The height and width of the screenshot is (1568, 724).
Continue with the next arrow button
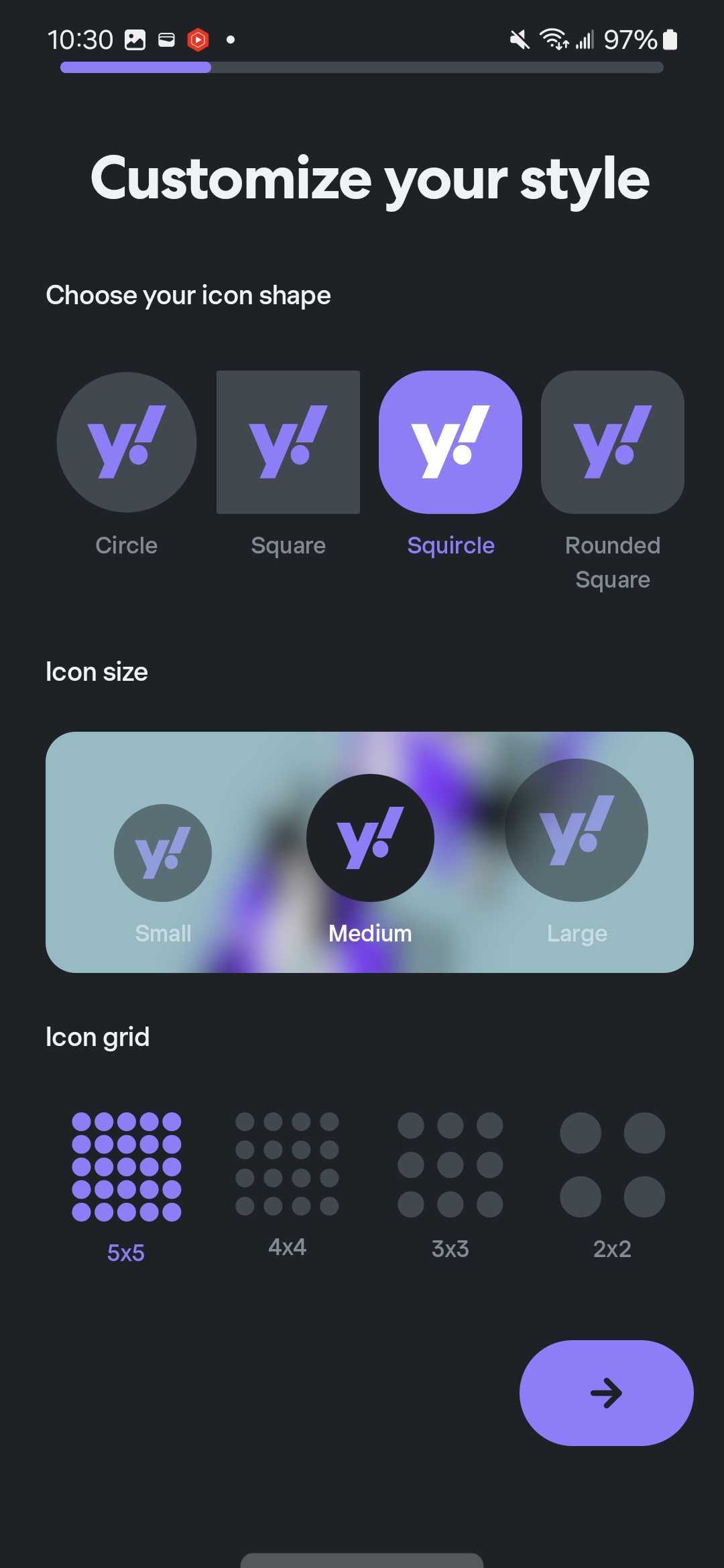[x=606, y=1392]
